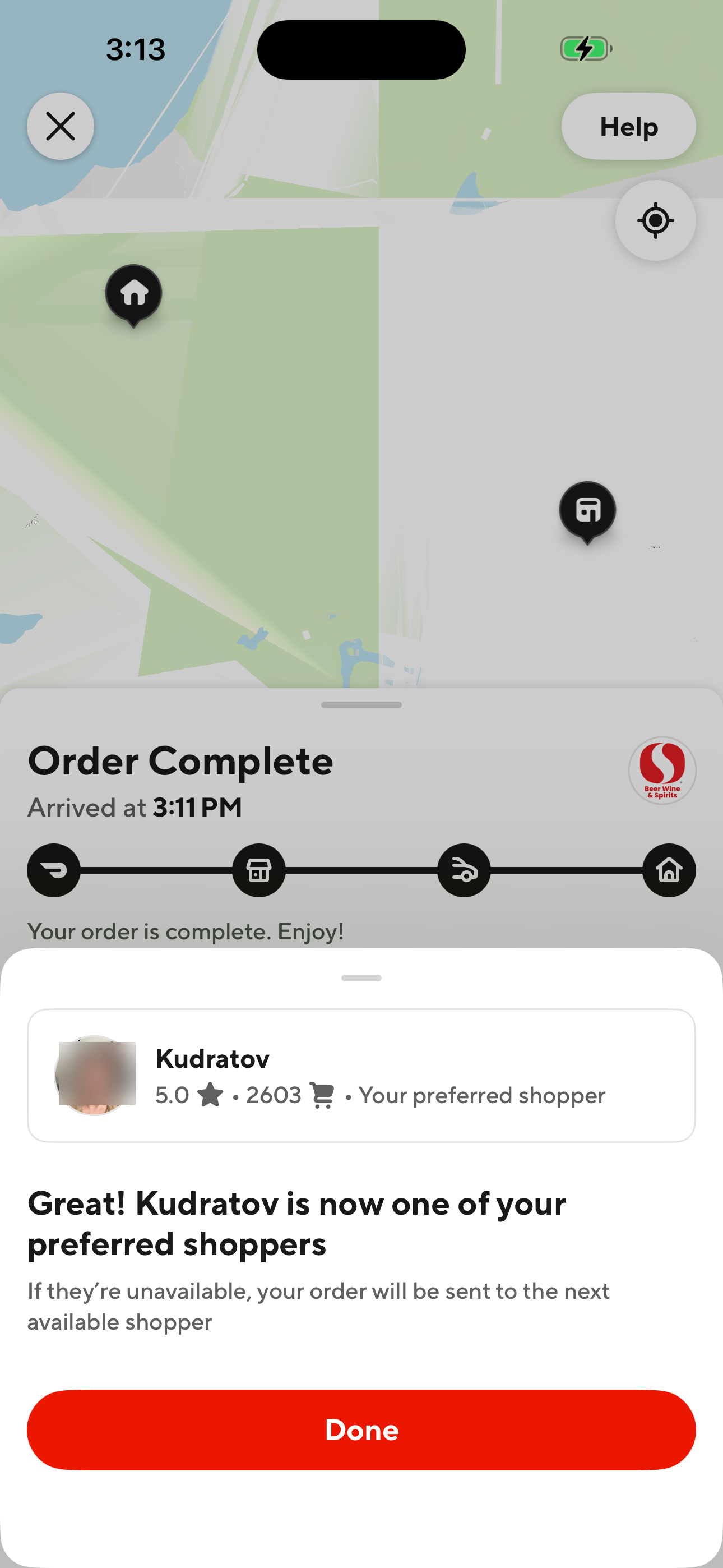723x1568 pixels.
Task: Tap the cart icon beside 2603
Action: tap(324, 1095)
